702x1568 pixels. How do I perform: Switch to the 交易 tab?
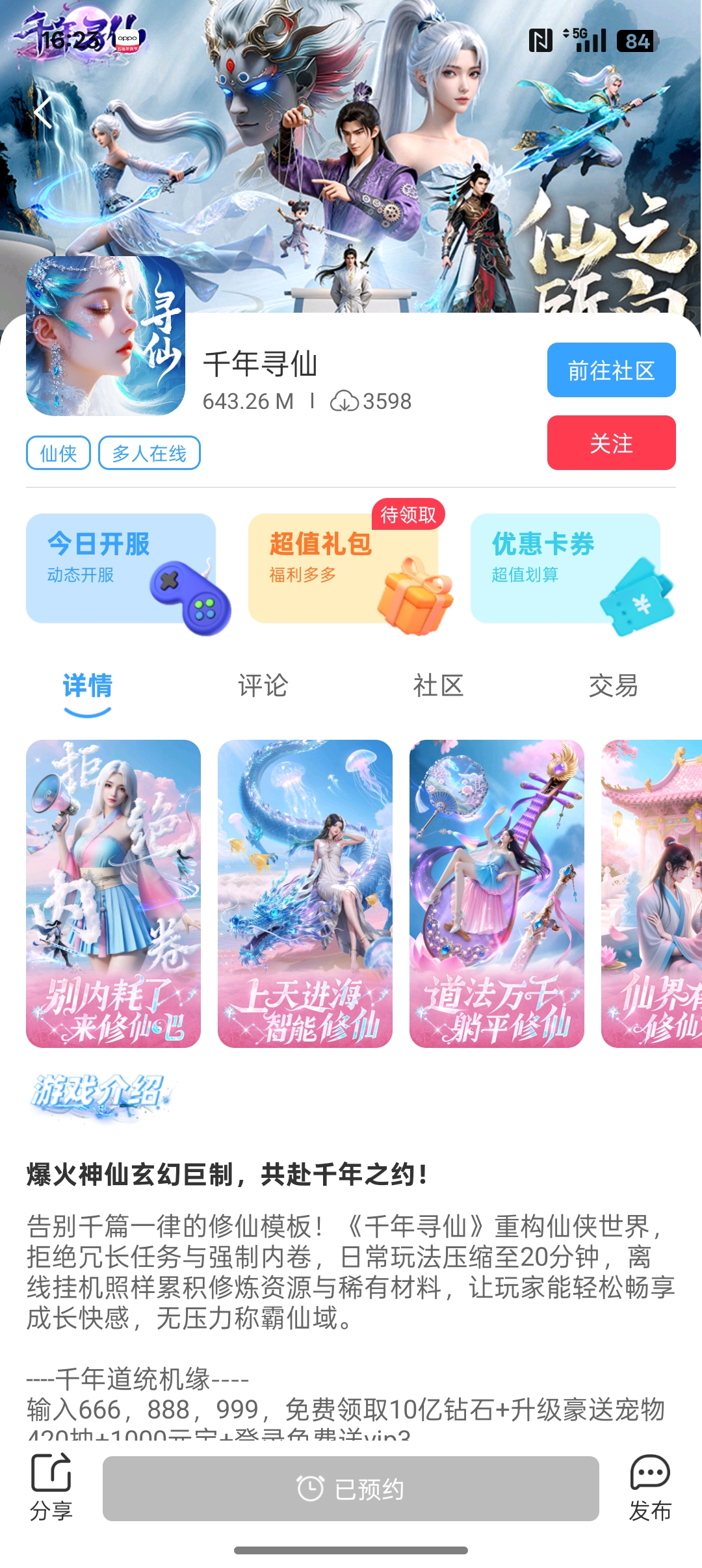(613, 686)
